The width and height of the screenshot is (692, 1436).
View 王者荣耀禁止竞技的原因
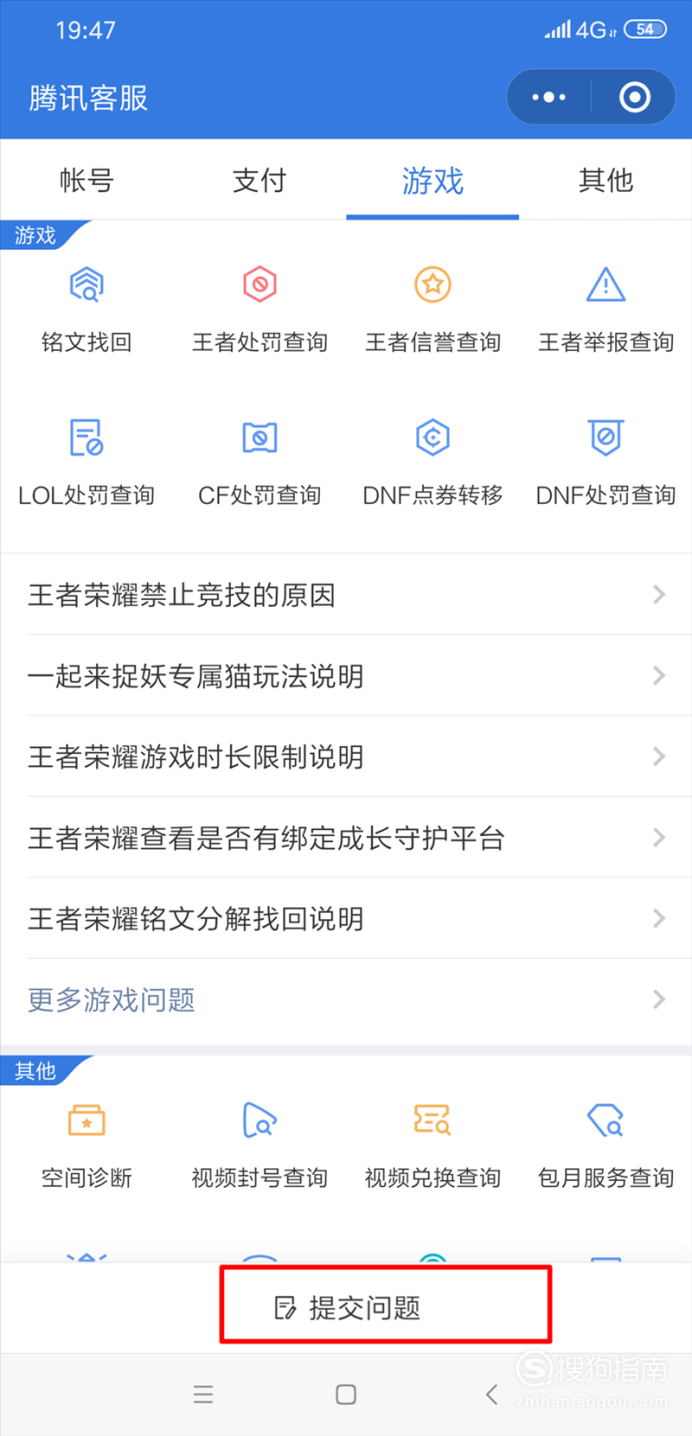[346, 596]
